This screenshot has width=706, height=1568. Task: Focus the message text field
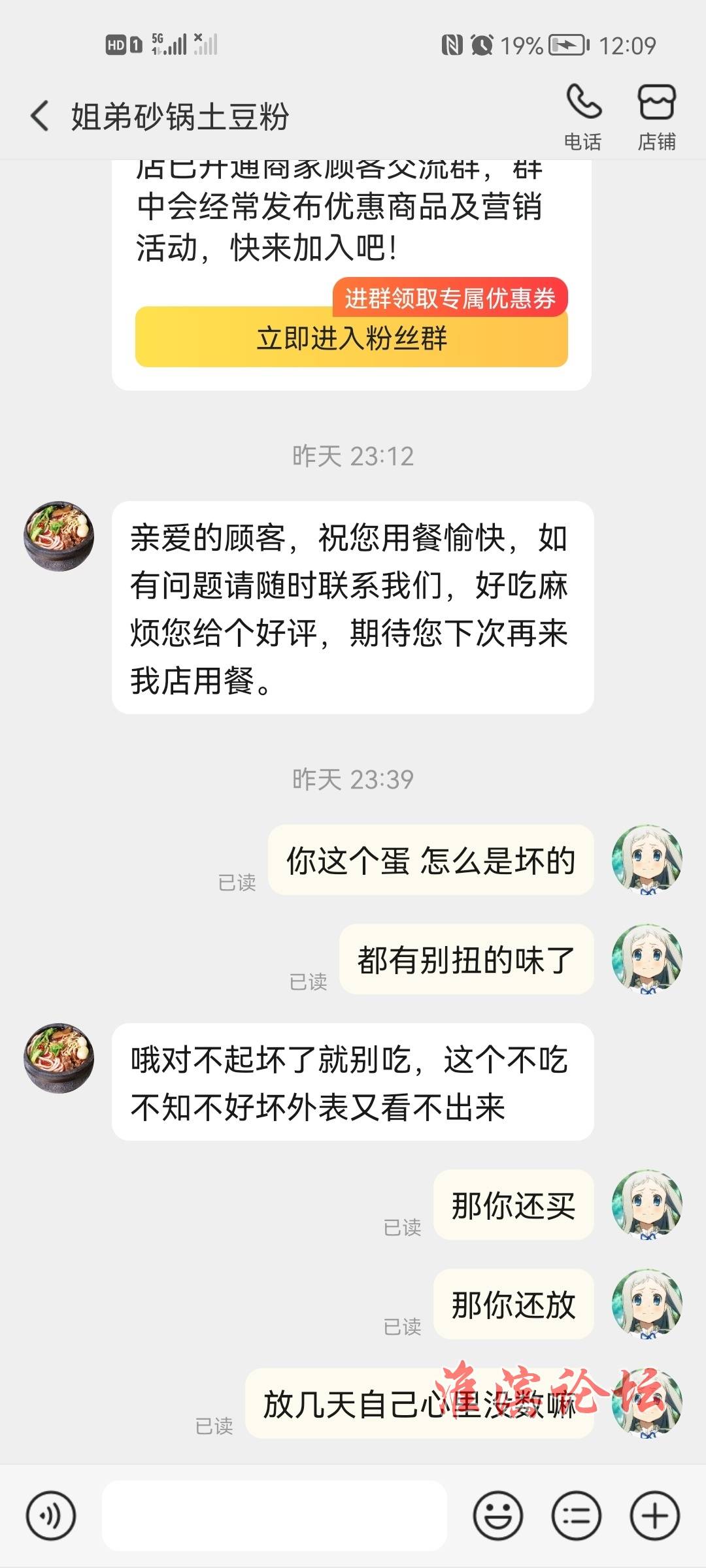(275, 1516)
